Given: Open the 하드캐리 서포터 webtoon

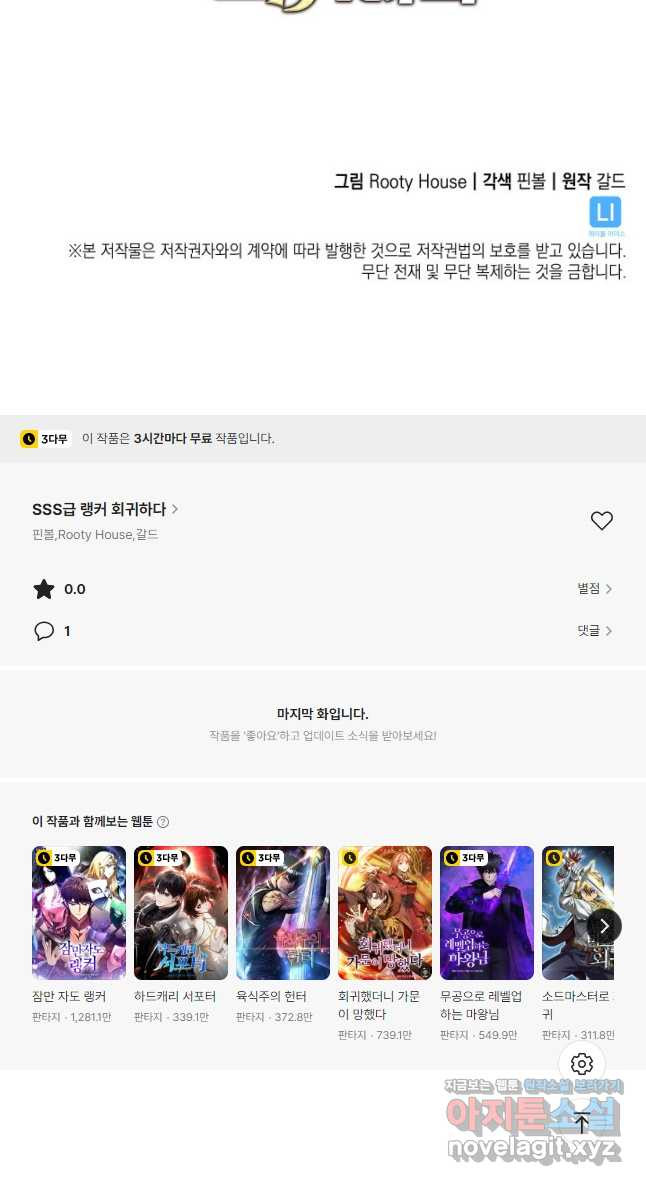Looking at the screenshot, I should (181, 913).
